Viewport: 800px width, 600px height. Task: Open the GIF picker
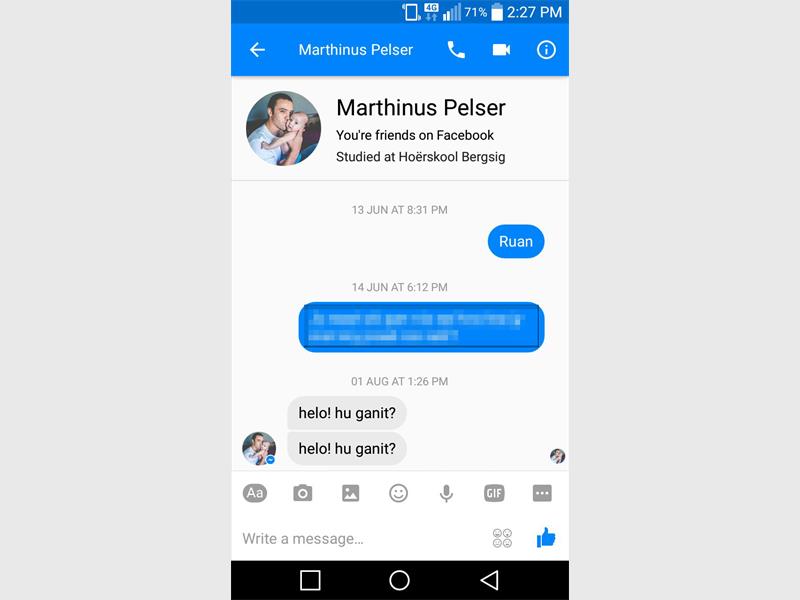[x=494, y=493]
